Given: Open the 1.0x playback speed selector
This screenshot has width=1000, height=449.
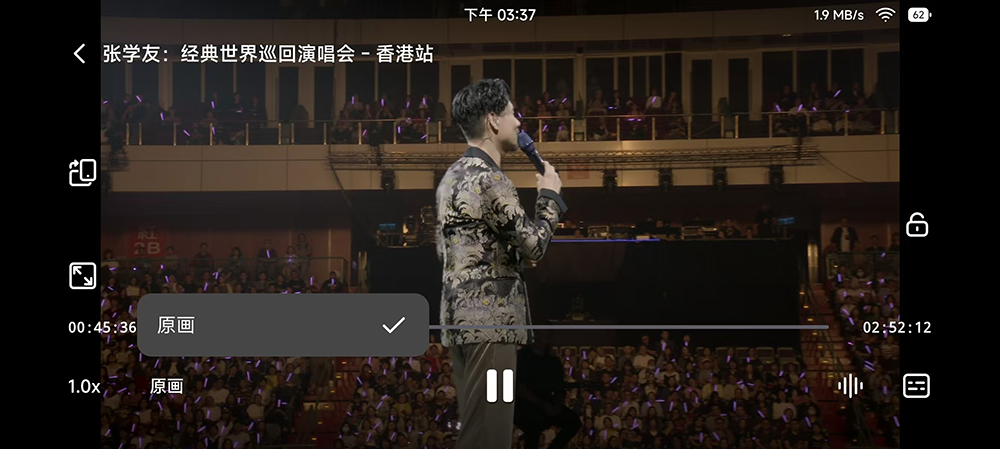Looking at the screenshot, I should pos(84,386).
